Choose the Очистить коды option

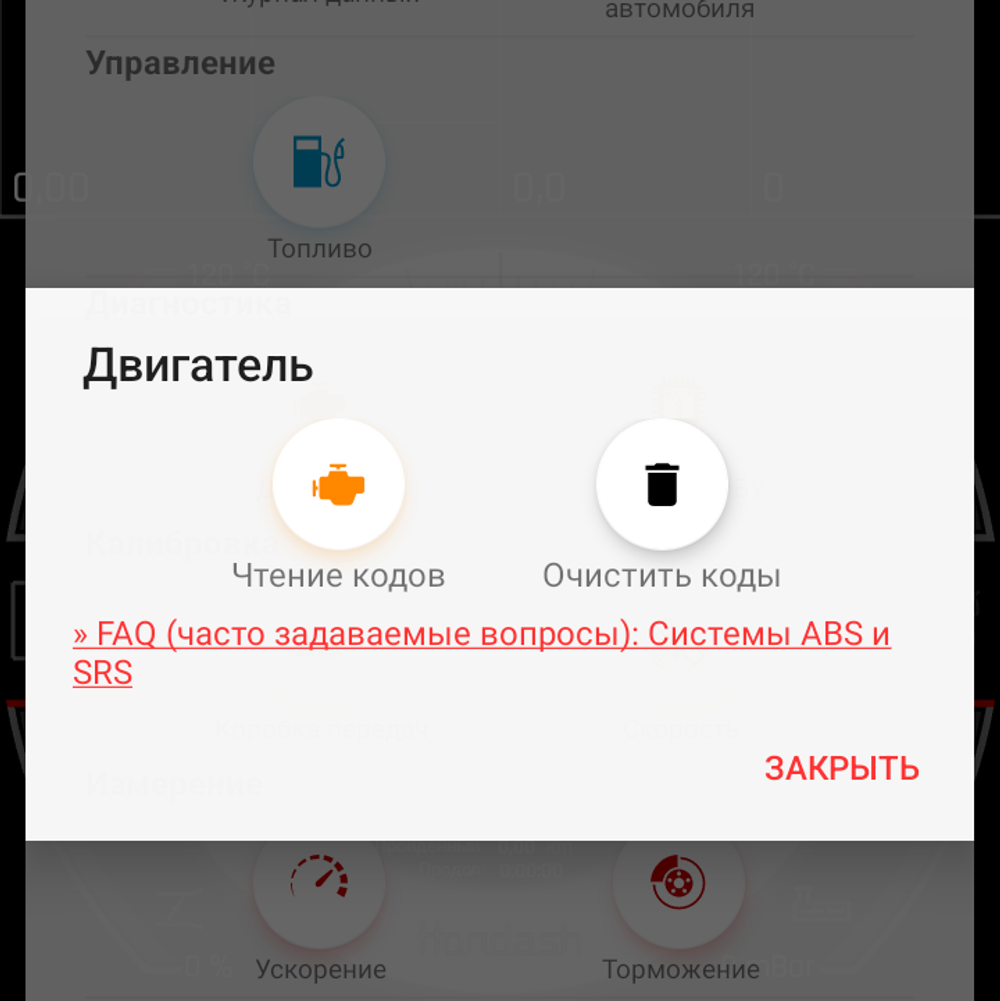[x=662, y=575]
